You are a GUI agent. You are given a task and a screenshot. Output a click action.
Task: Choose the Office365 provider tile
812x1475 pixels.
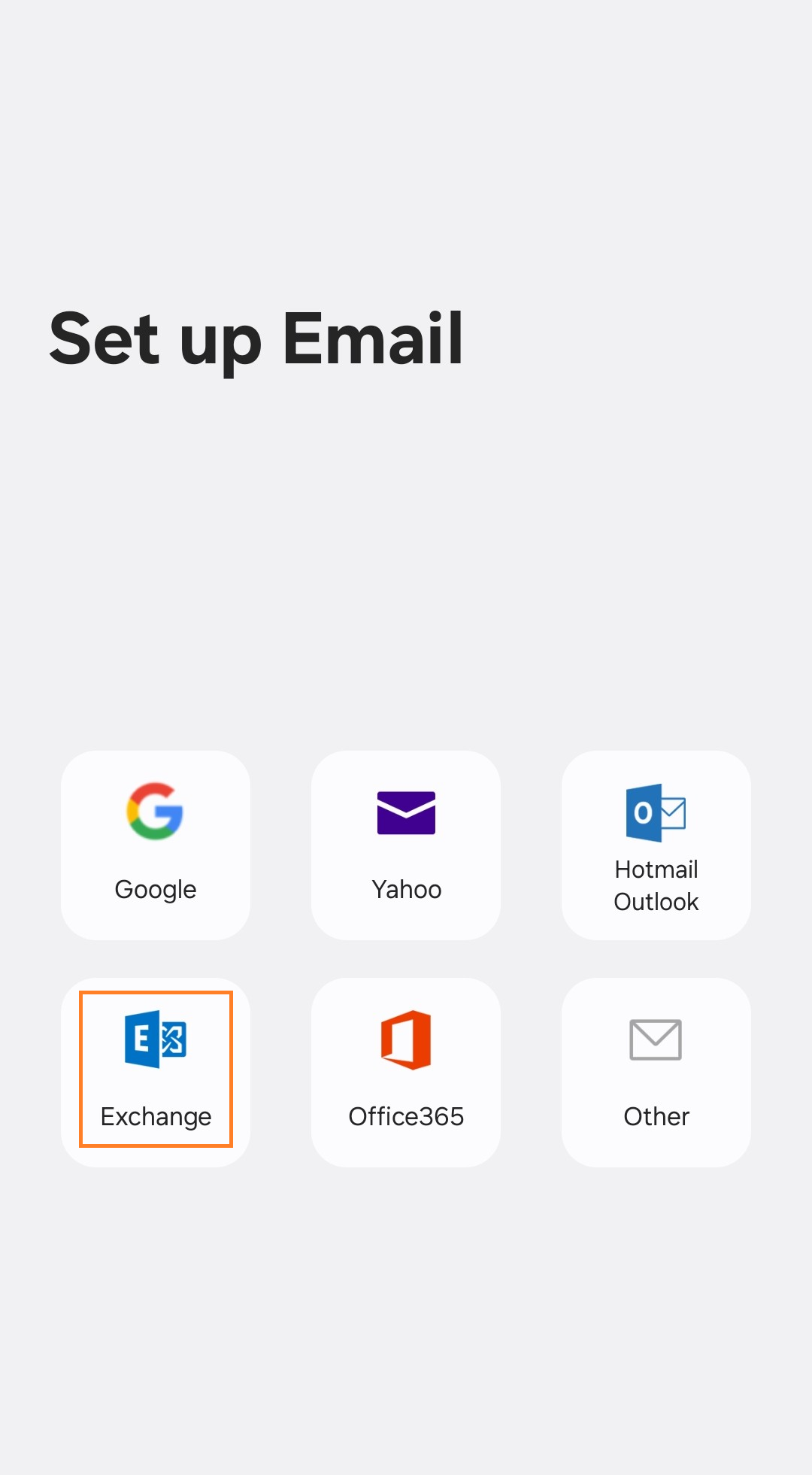(405, 1071)
